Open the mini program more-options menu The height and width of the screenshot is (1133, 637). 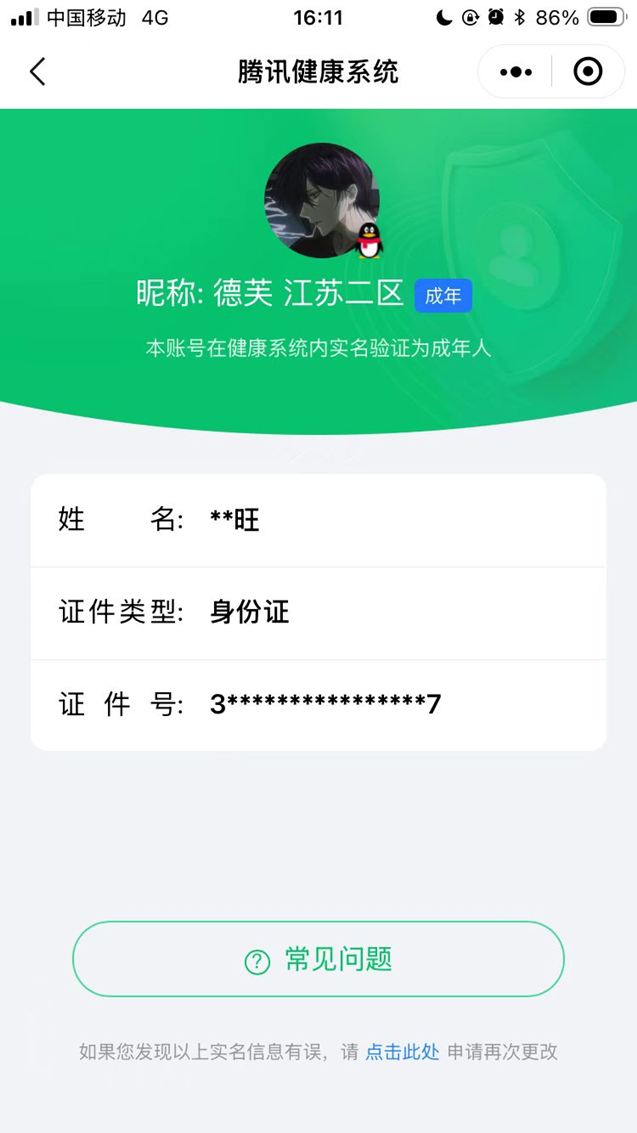point(516,72)
